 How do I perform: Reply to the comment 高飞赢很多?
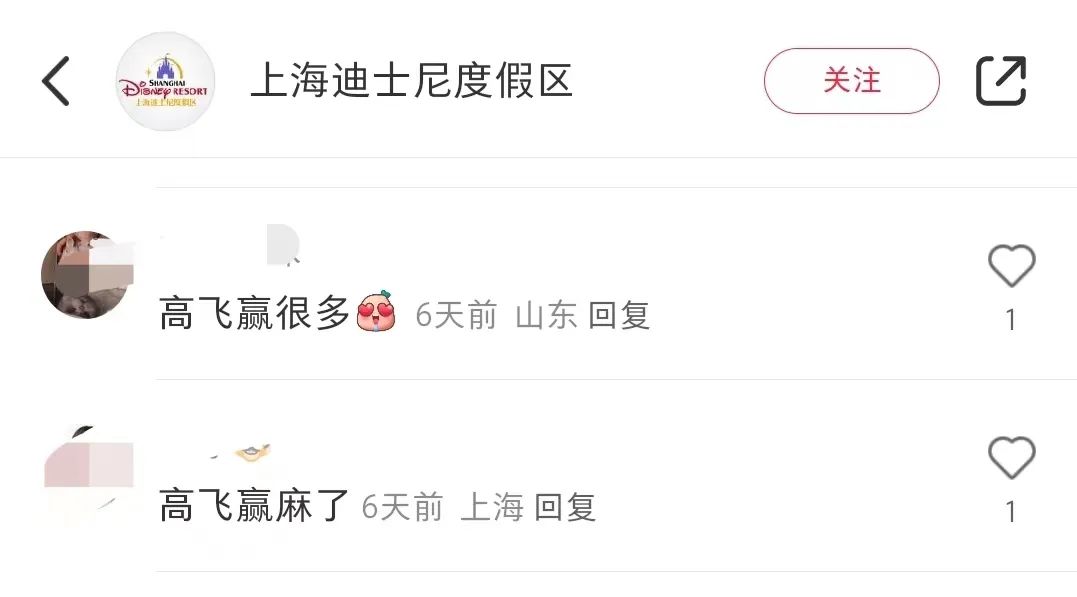point(619,316)
